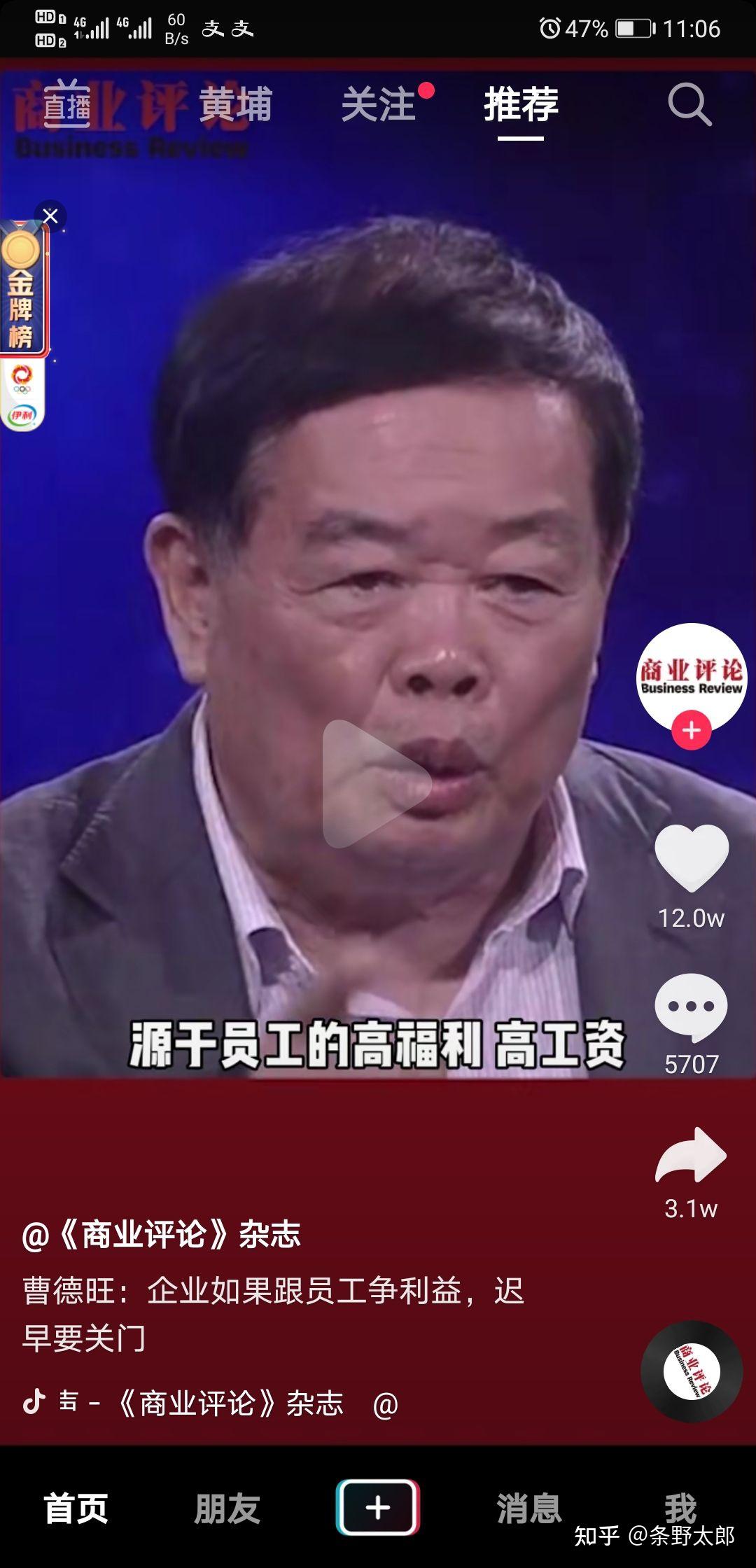Screen dimensions: 756x1568
Task: Resume the paused video
Action: pos(377,784)
